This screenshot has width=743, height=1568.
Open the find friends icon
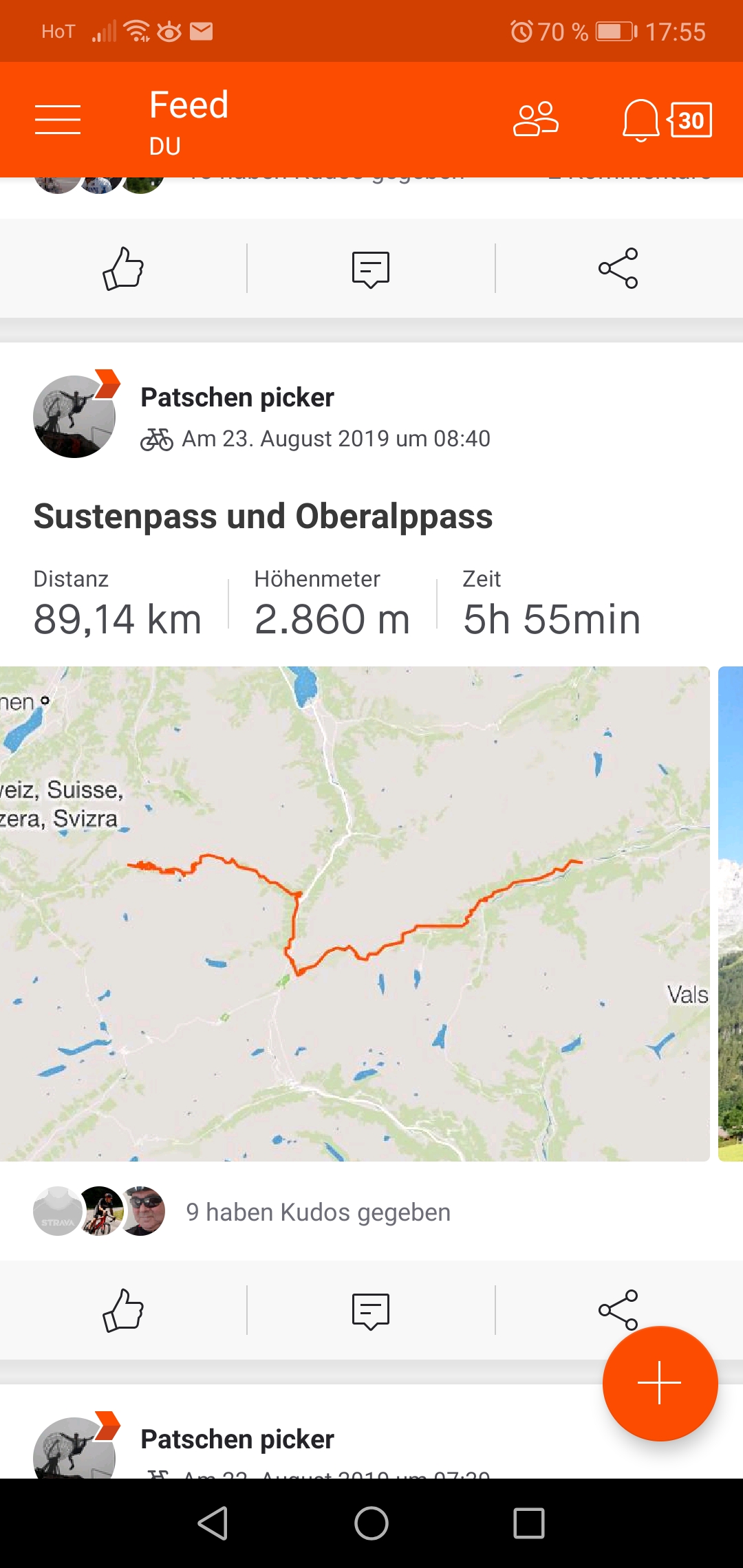(x=535, y=120)
